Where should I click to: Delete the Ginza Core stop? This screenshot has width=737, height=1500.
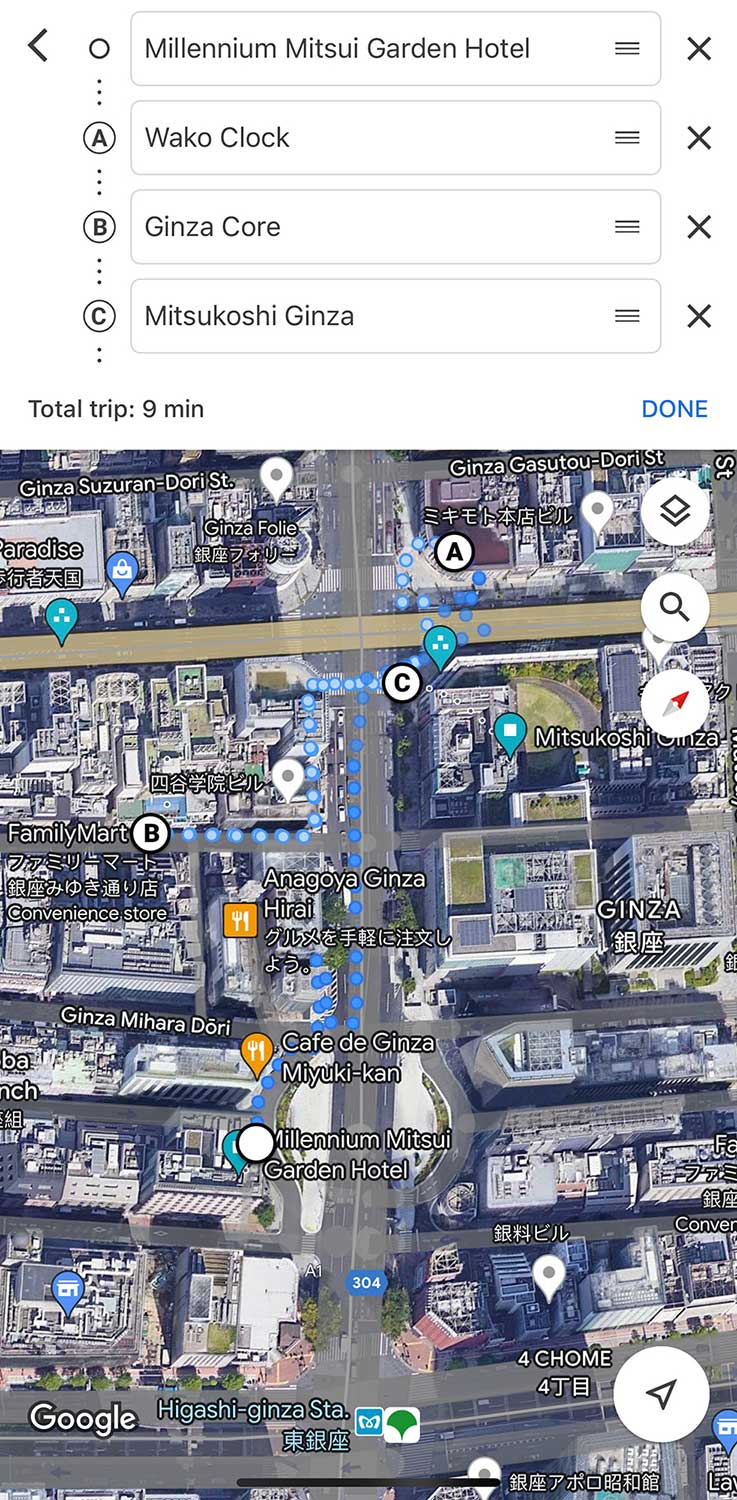click(x=699, y=227)
